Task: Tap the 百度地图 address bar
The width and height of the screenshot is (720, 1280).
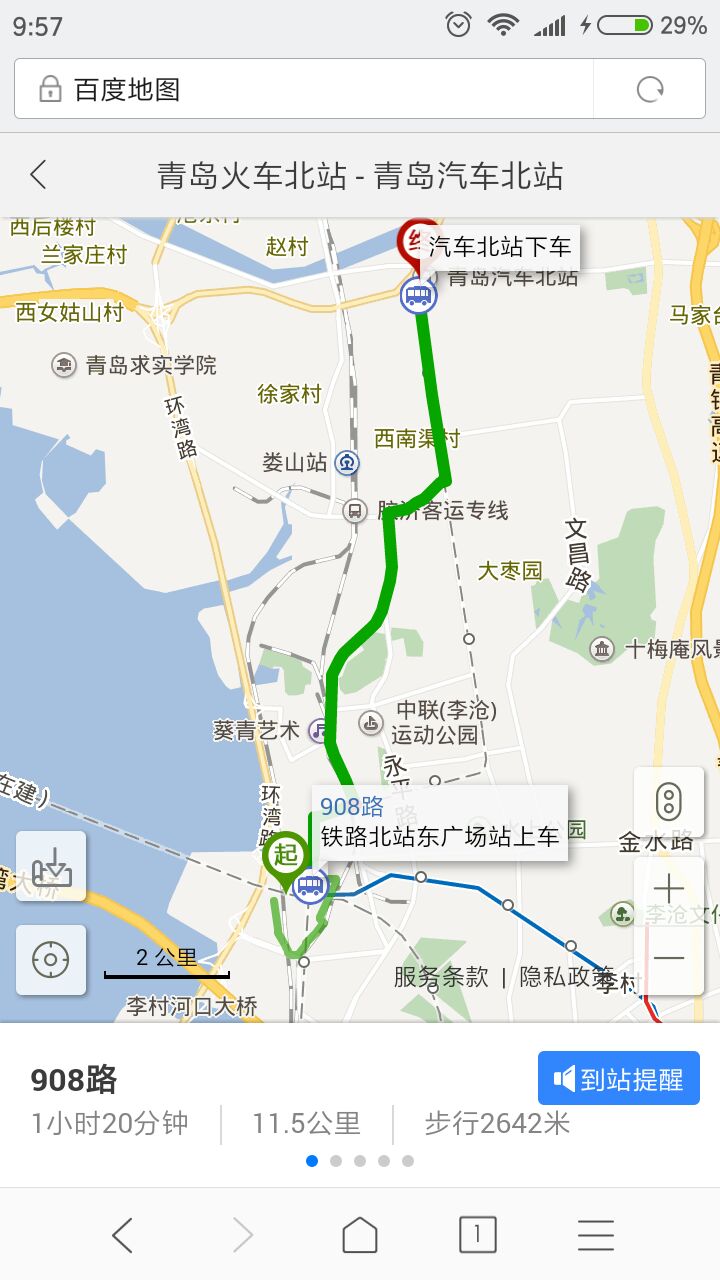Action: click(x=304, y=89)
